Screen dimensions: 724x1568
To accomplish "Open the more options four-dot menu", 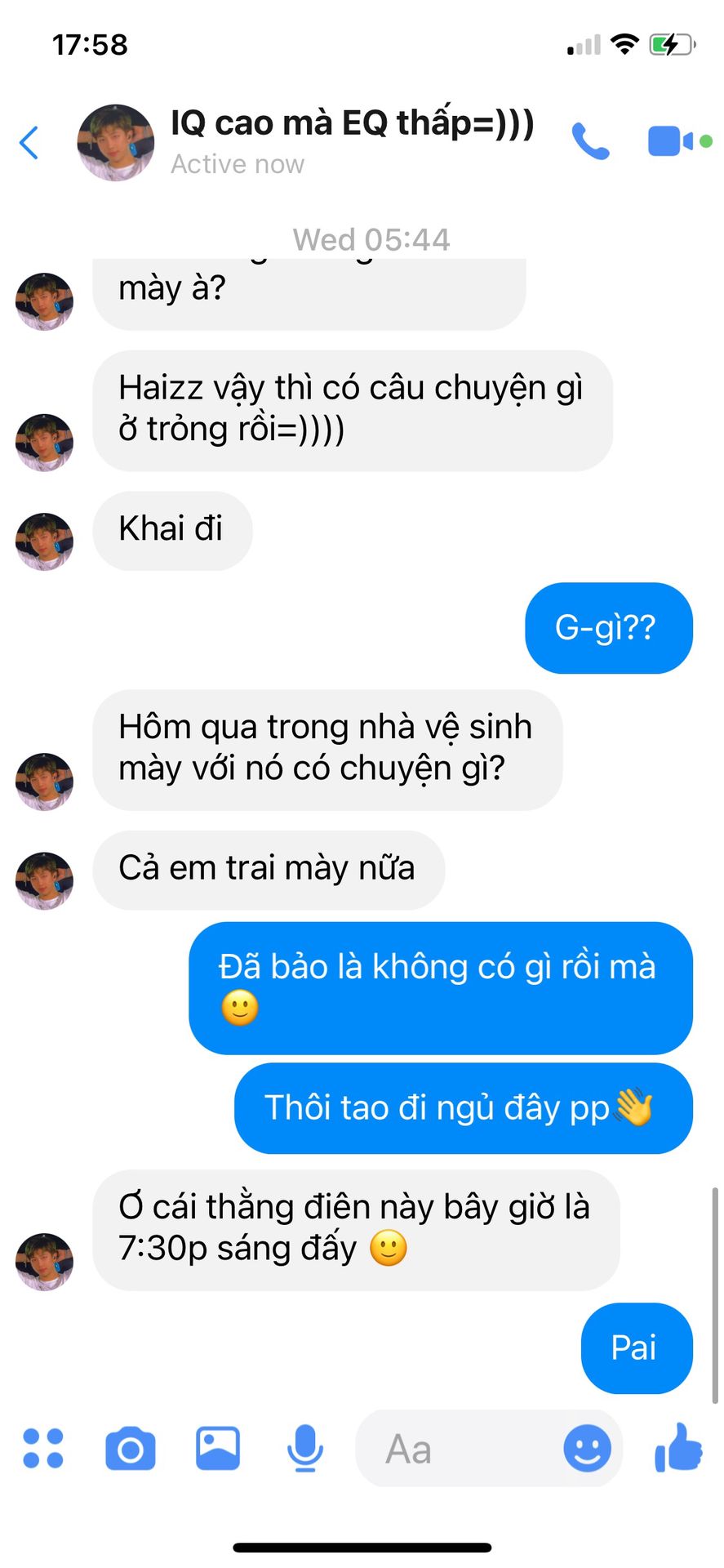I will 43,1448.
